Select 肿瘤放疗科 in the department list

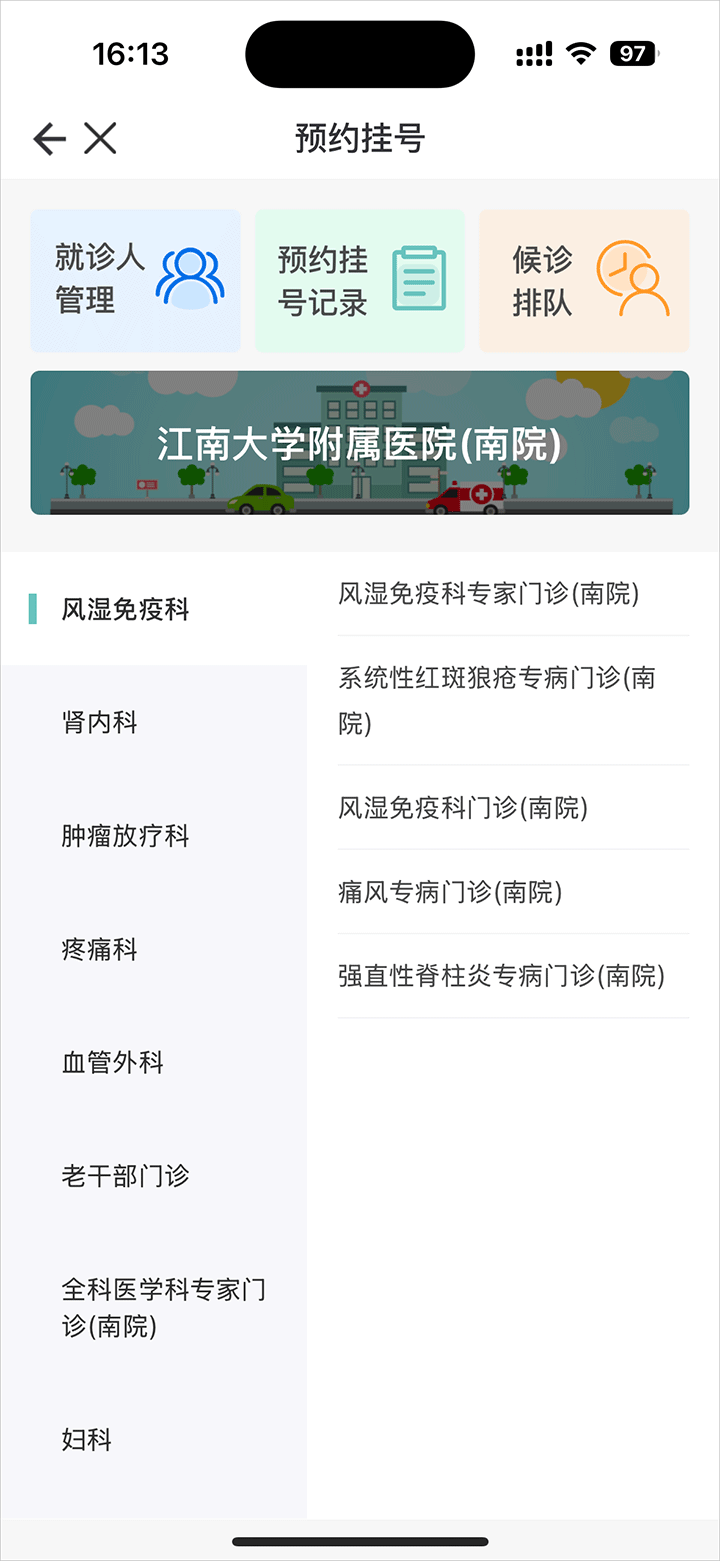tap(126, 836)
